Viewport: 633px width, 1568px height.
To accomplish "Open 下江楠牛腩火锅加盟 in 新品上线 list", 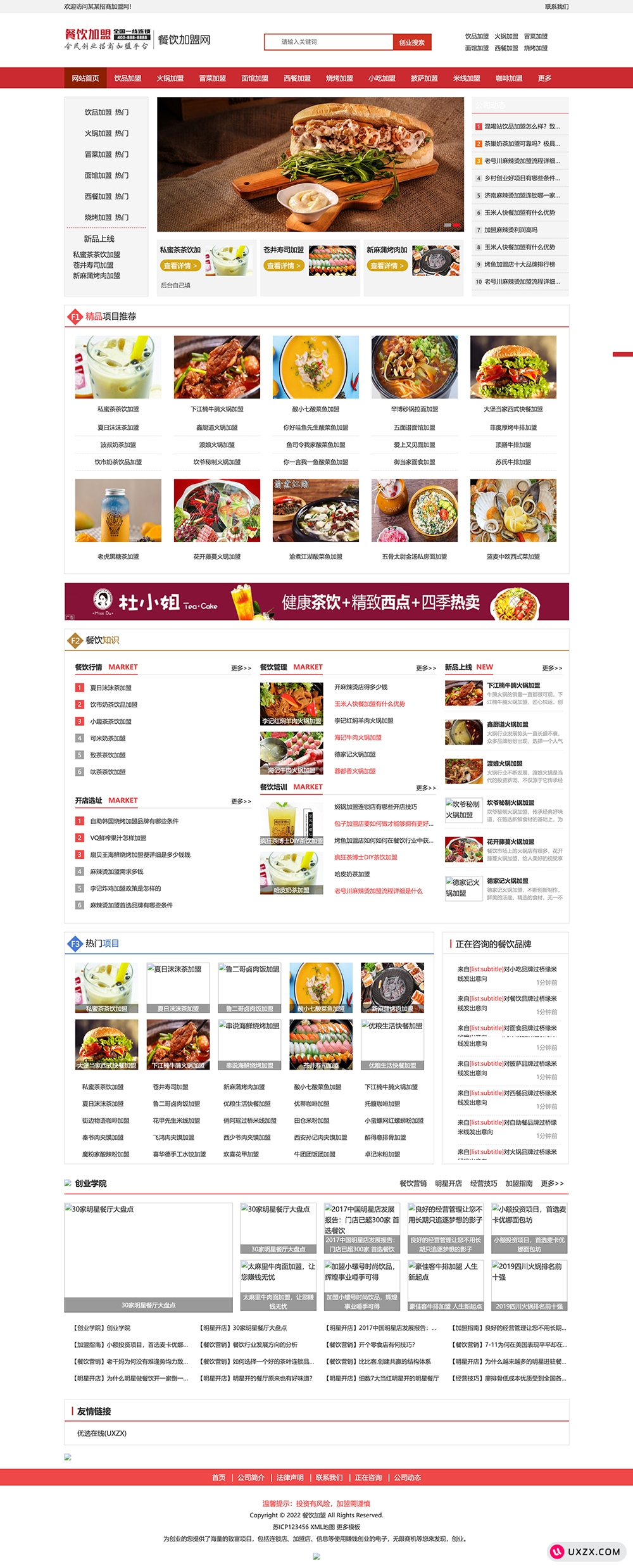I will click(513, 685).
